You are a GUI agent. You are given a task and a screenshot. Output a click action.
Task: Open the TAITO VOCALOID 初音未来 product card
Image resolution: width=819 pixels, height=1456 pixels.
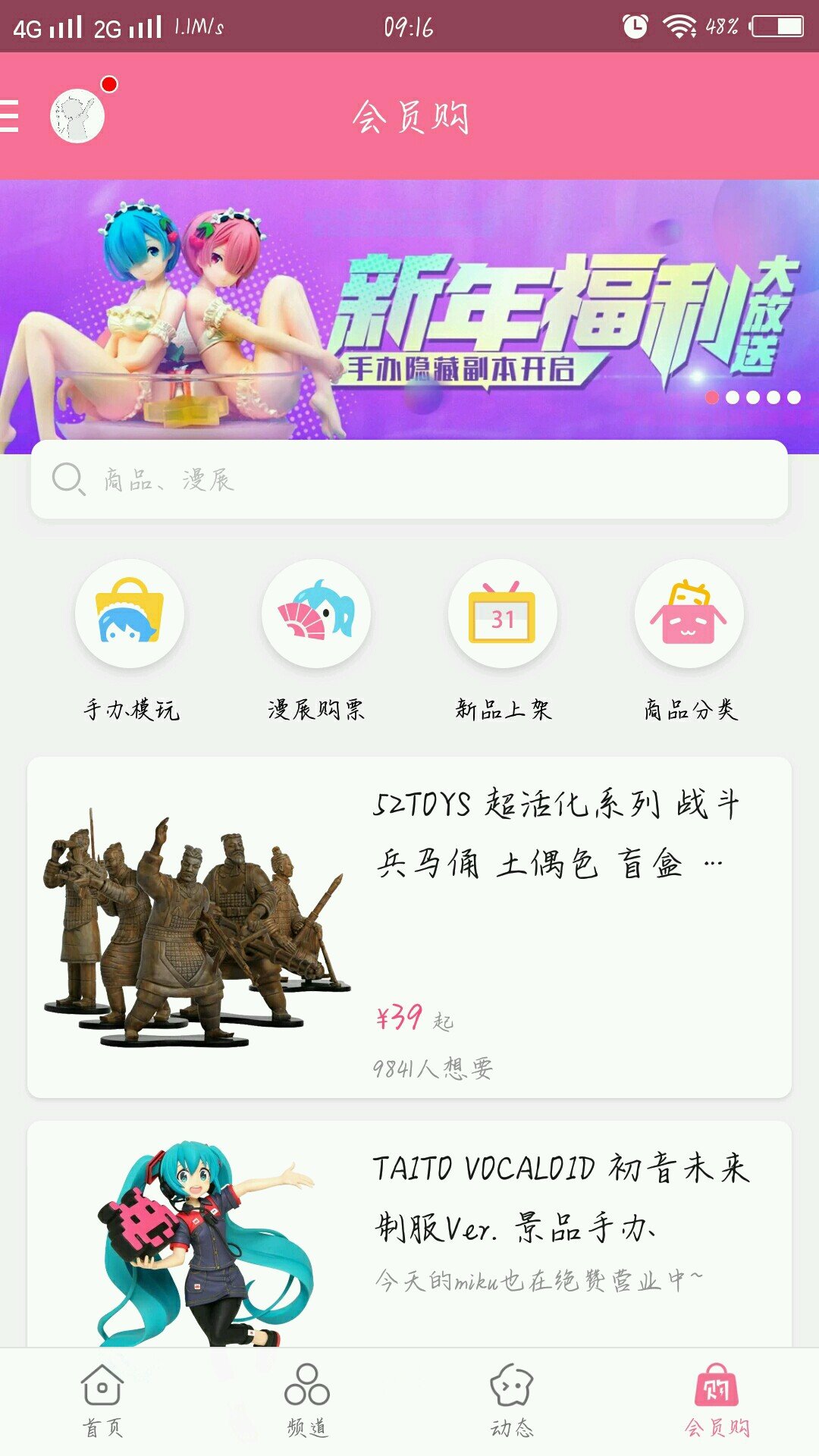(409, 1232)
